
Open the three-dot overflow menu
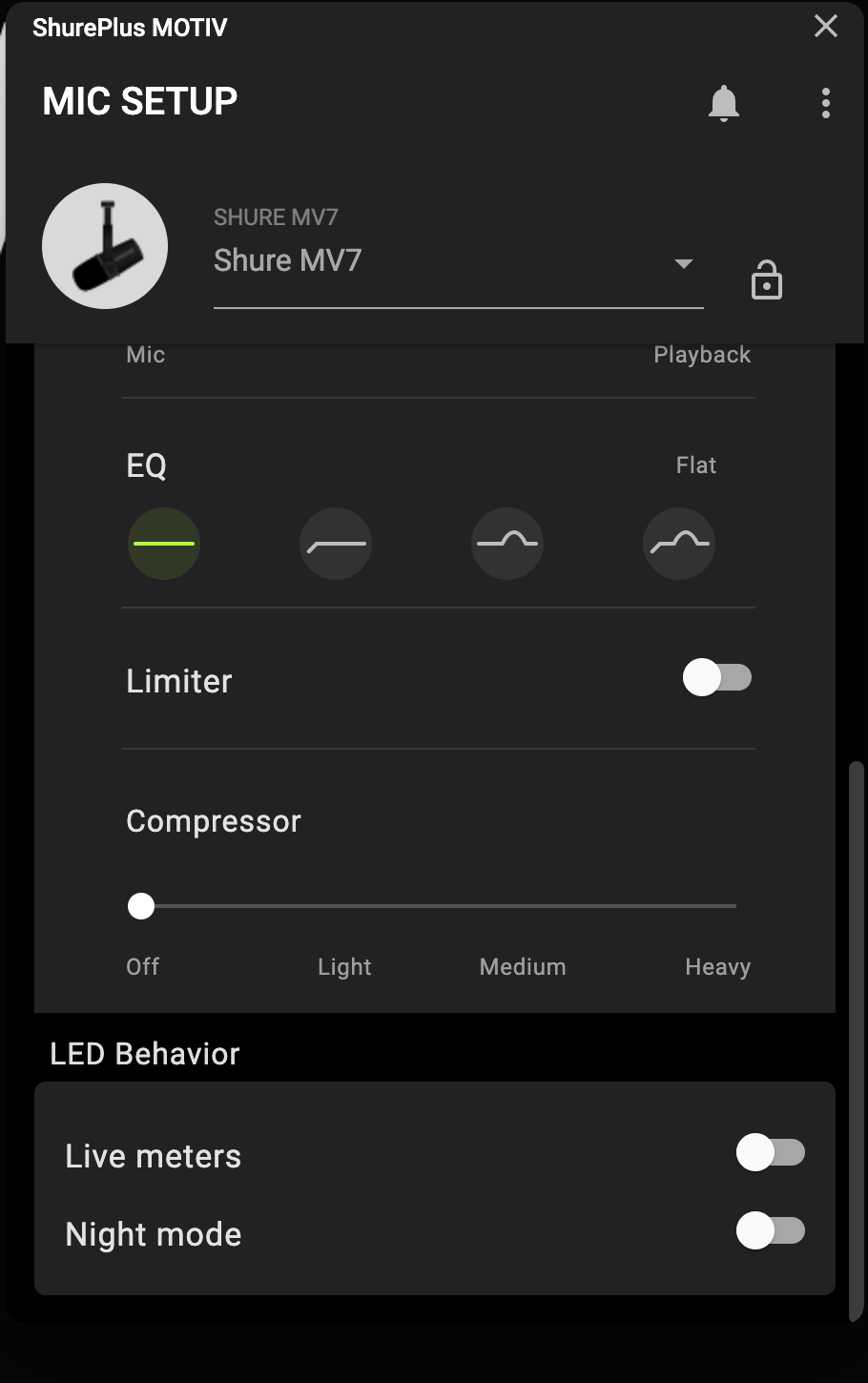pos(825,103)
